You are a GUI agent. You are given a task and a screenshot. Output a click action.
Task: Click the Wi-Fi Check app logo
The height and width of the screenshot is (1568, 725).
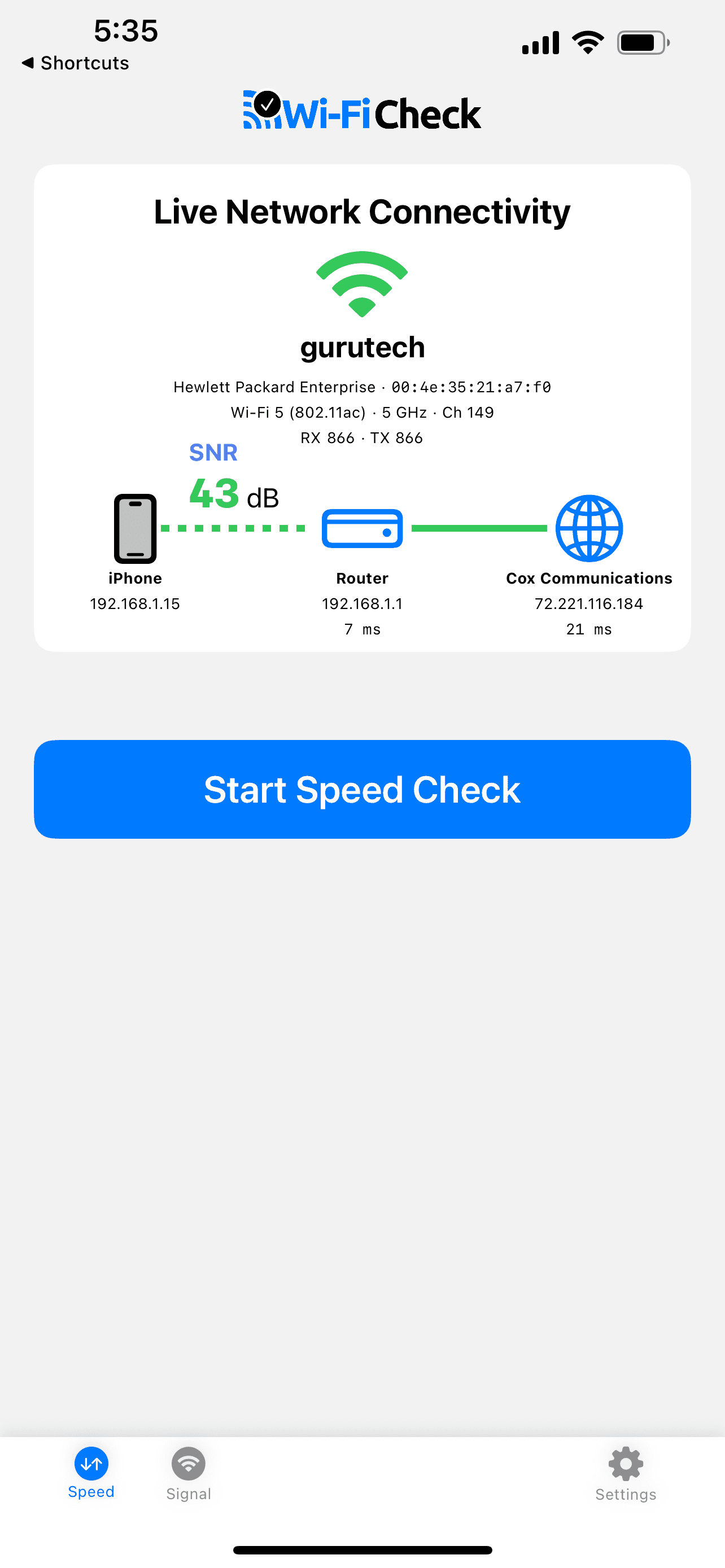pyautogui.click(x=361, y=111)
